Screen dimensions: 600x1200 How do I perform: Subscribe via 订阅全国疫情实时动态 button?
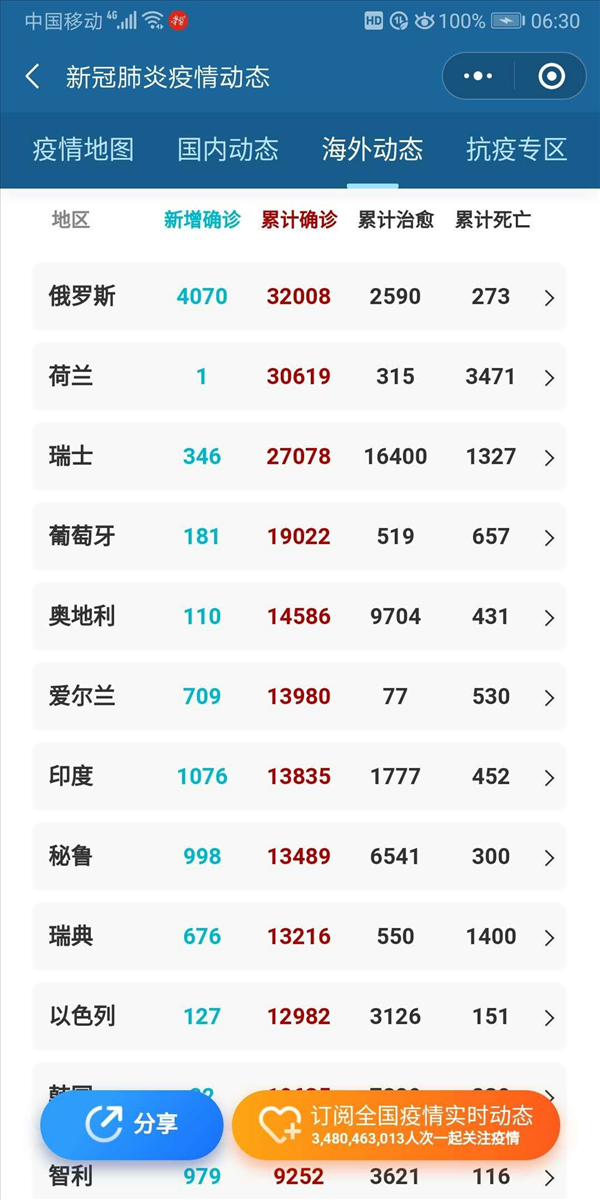click(x=396, y=1124)
